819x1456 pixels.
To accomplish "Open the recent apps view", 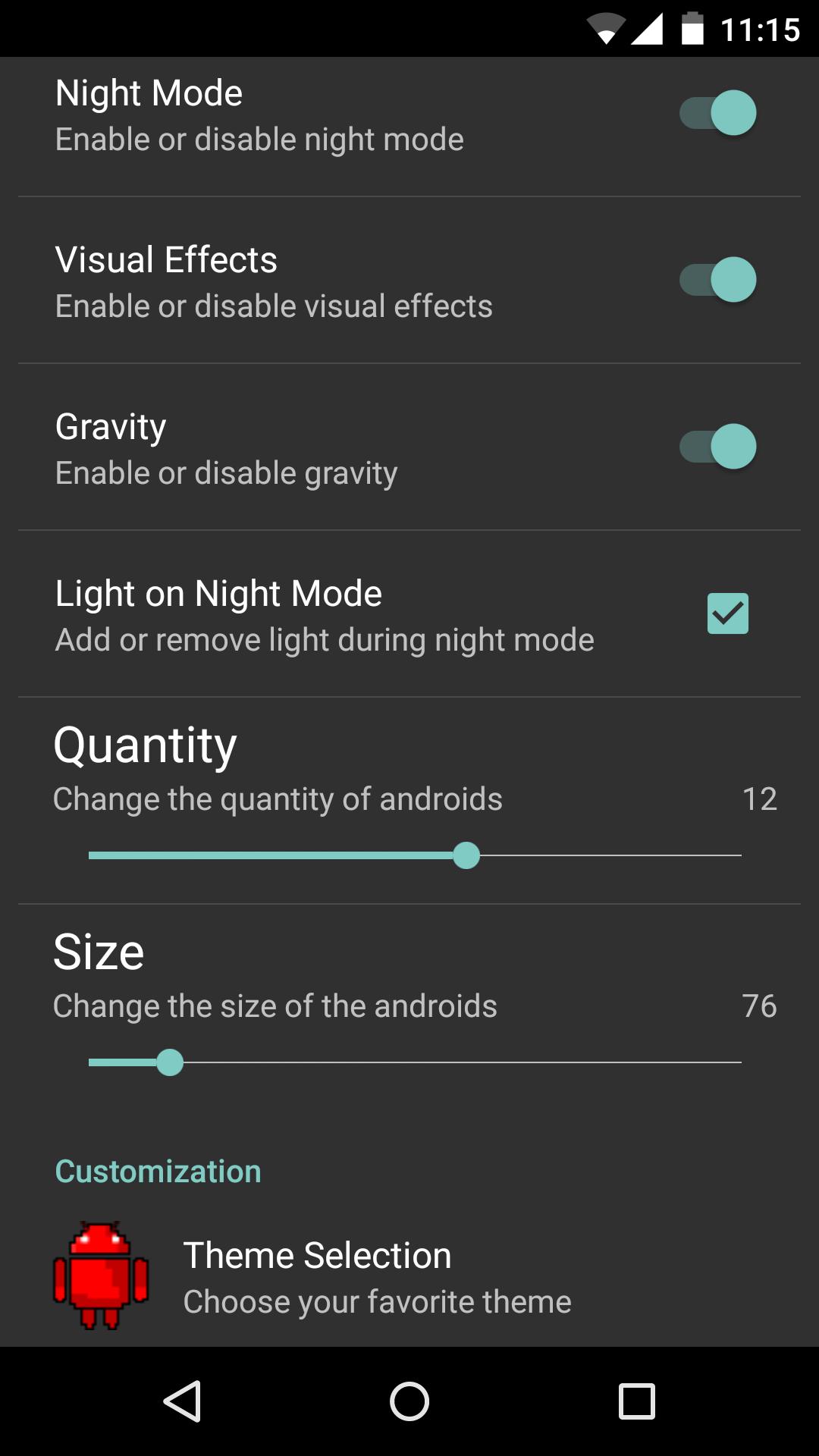I will pos(636,1401).
